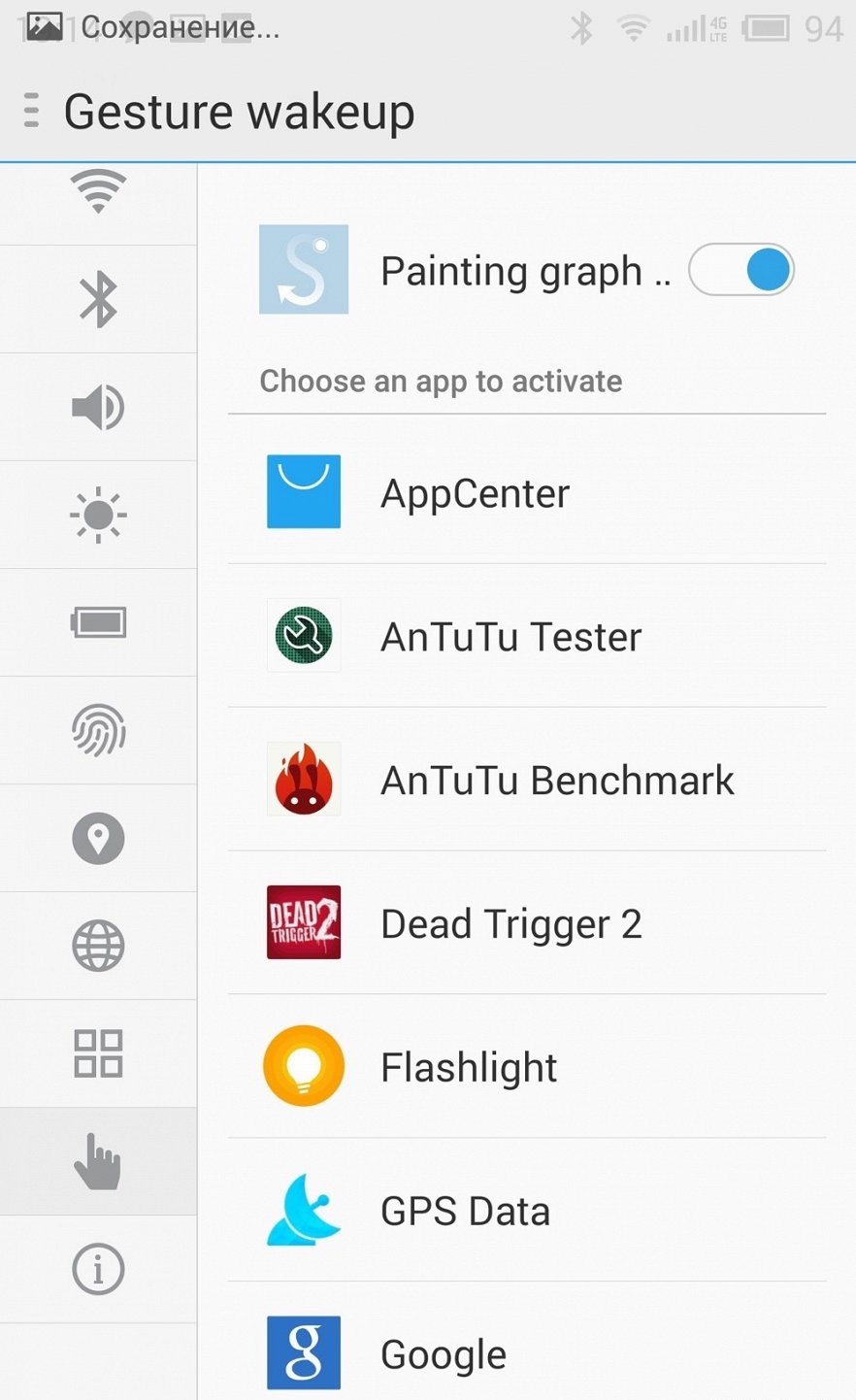Open Bluetooth settings in the sidebar
Screen dimensions: 856x1400
tap(98, 299)
